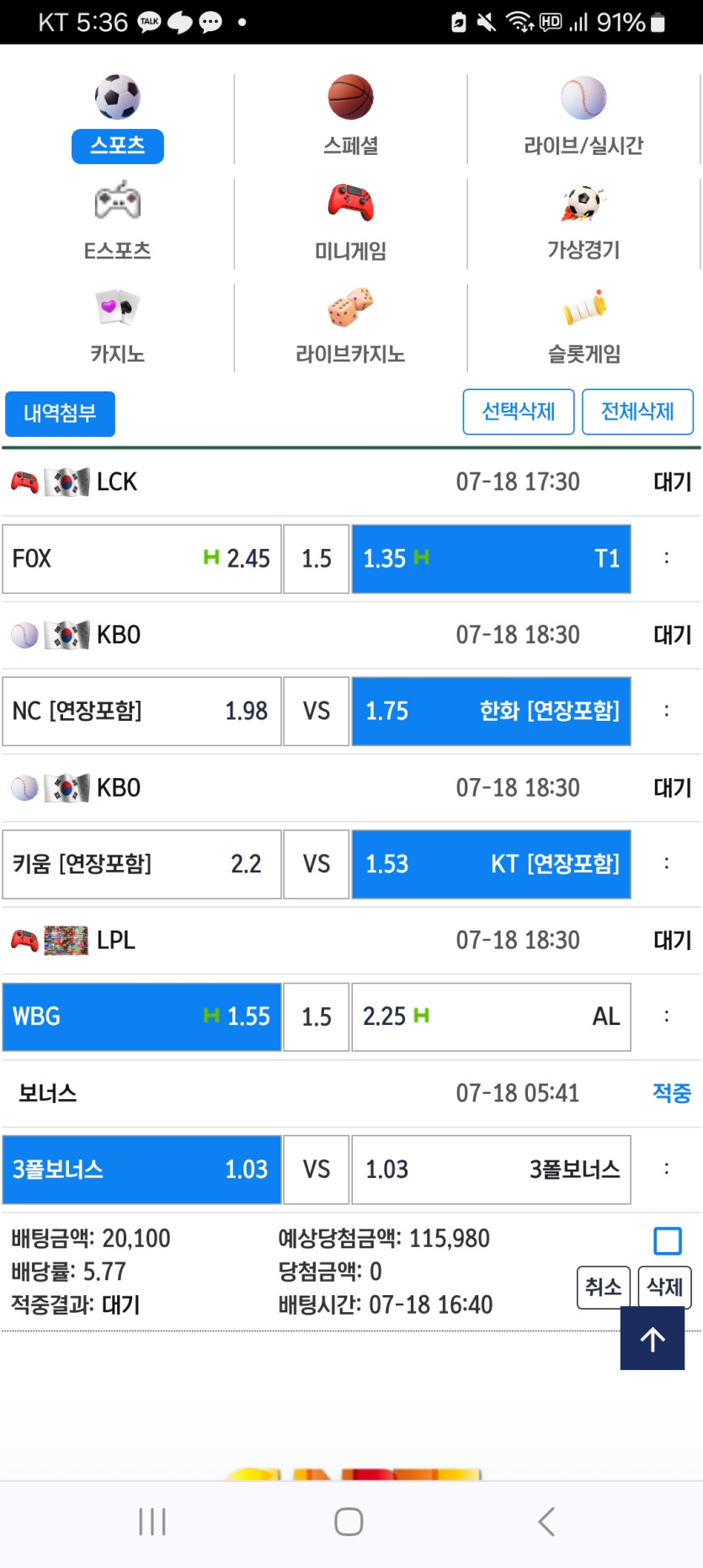The height and width of the screenshot is (1568, 703).
Task: Select the 스포츠 category
Action: coord(117,118)
